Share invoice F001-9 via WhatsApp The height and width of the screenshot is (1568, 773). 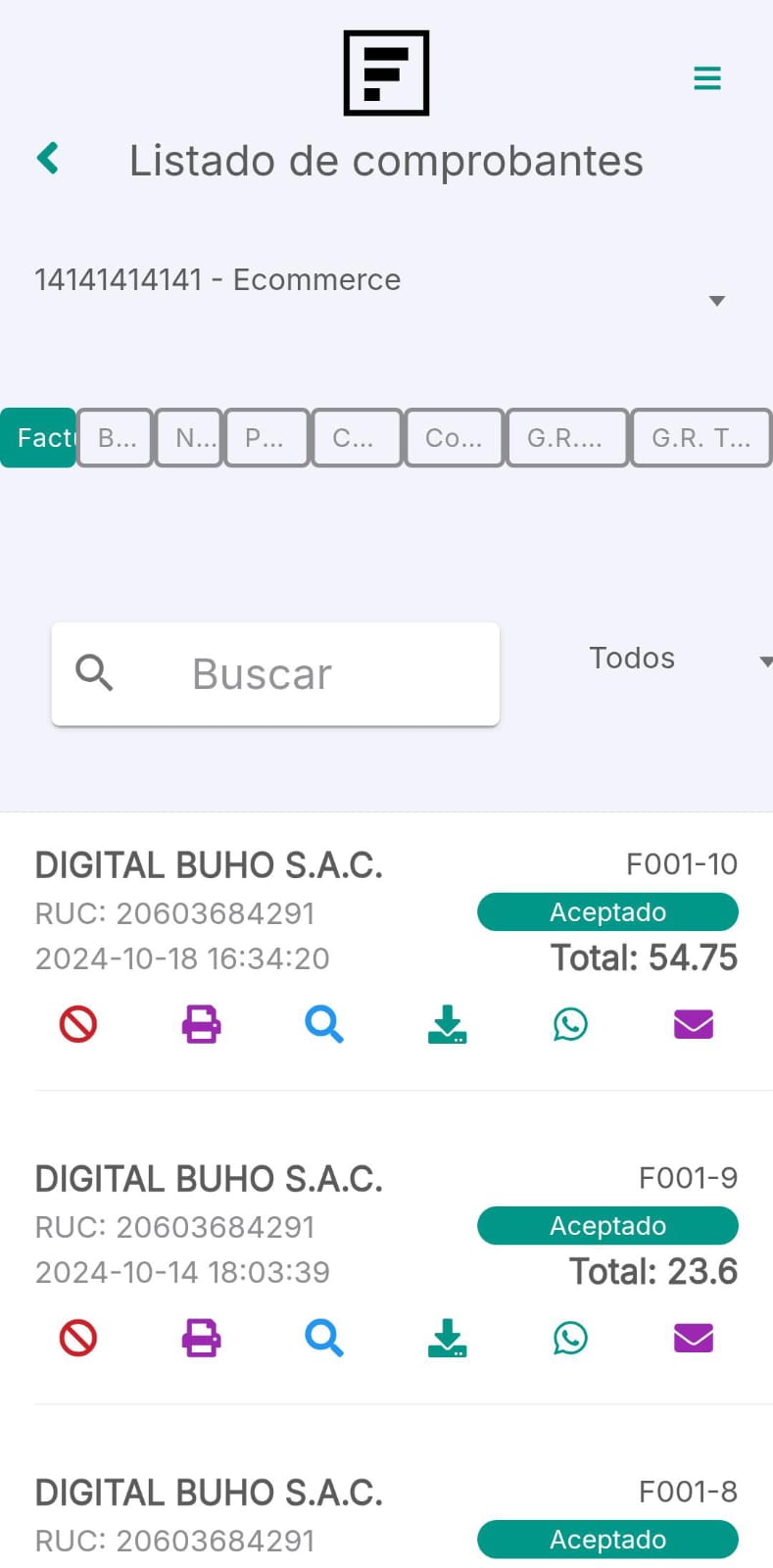[569, 1338]
